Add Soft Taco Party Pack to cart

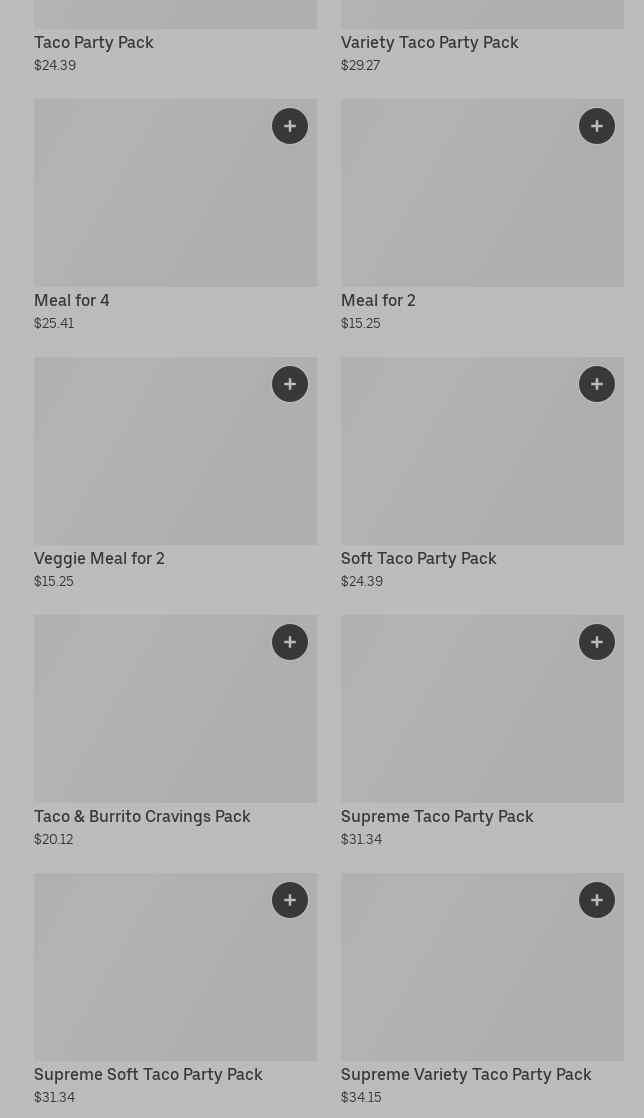pos(597,384)
